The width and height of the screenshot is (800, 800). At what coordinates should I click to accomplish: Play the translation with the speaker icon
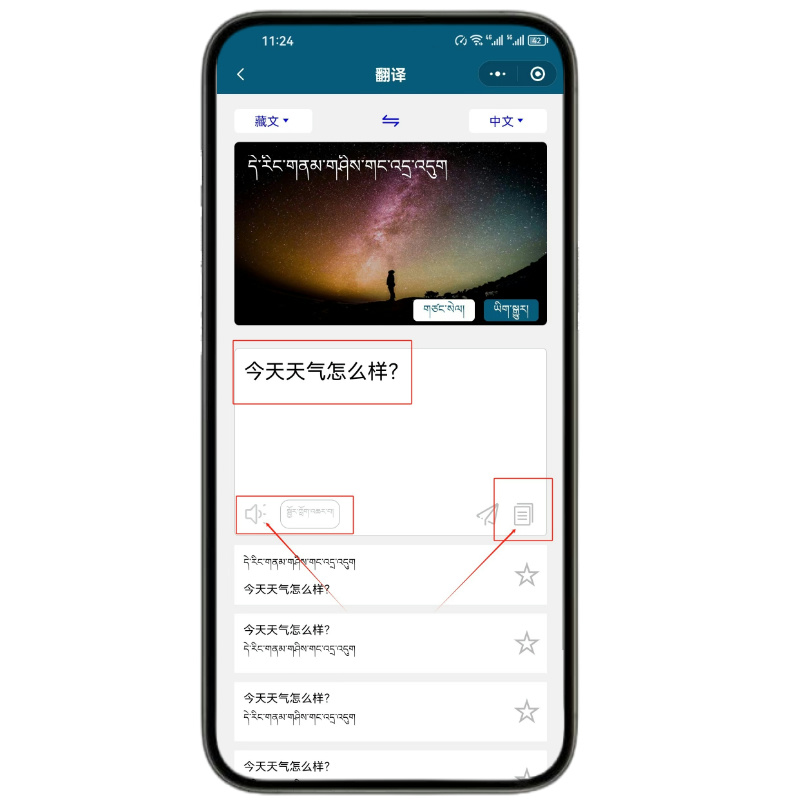click(255, 515)
